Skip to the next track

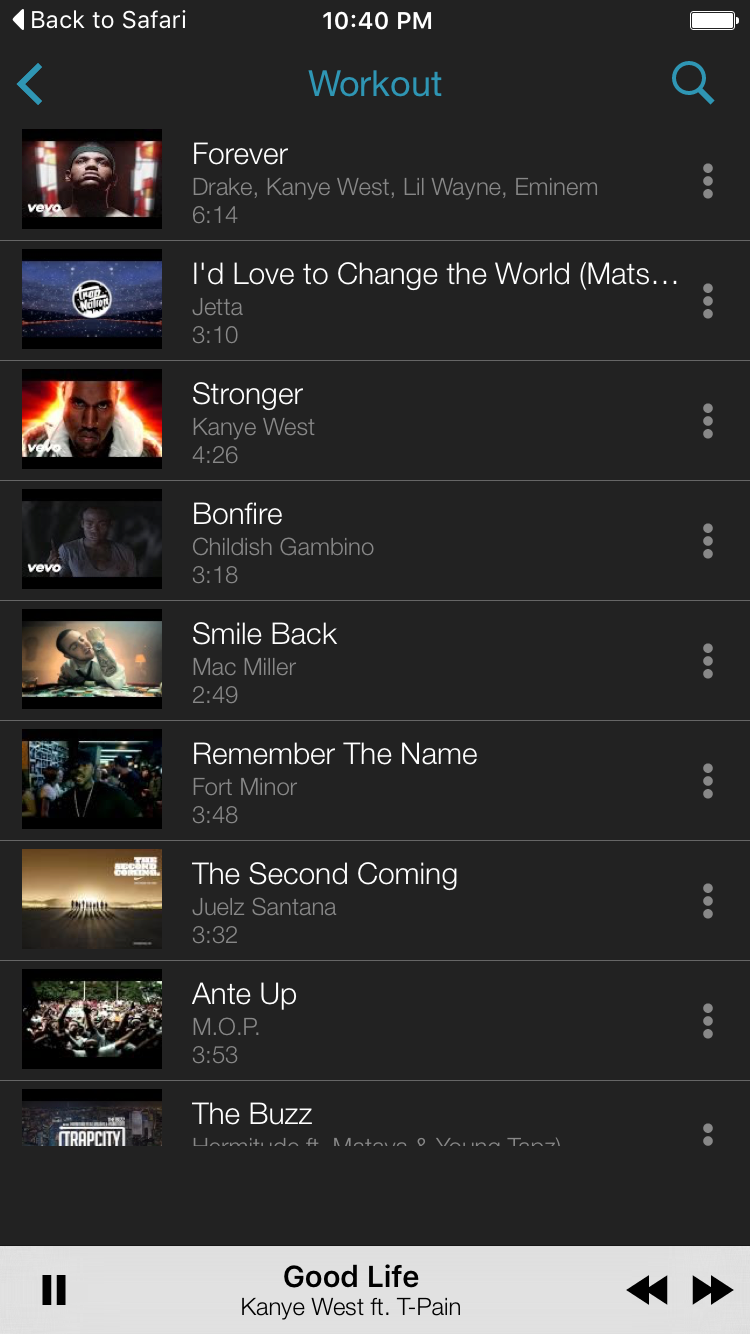point(712,1290)
